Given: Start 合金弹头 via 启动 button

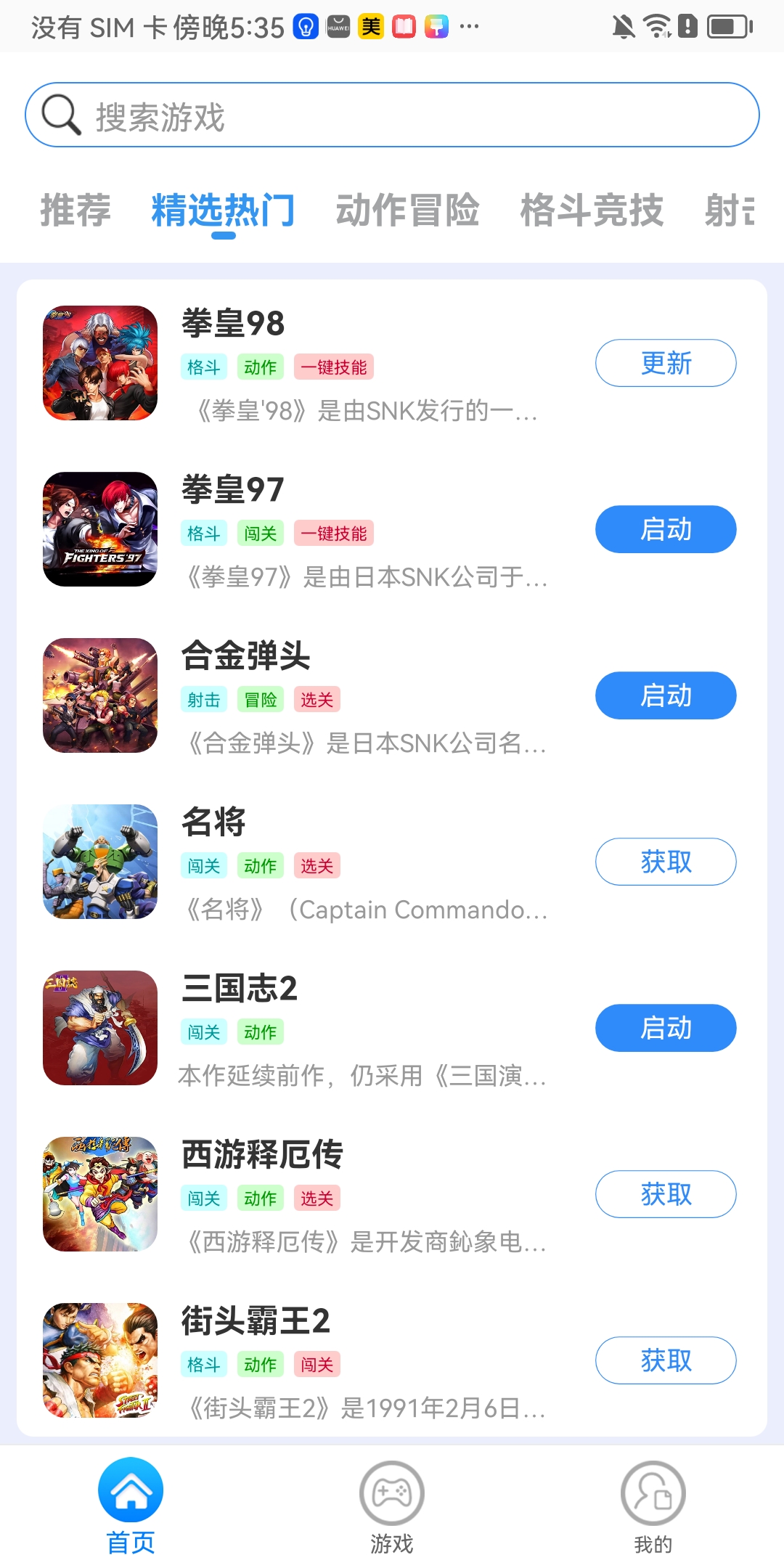Looking at the screenshot, I should click(666, 695).
